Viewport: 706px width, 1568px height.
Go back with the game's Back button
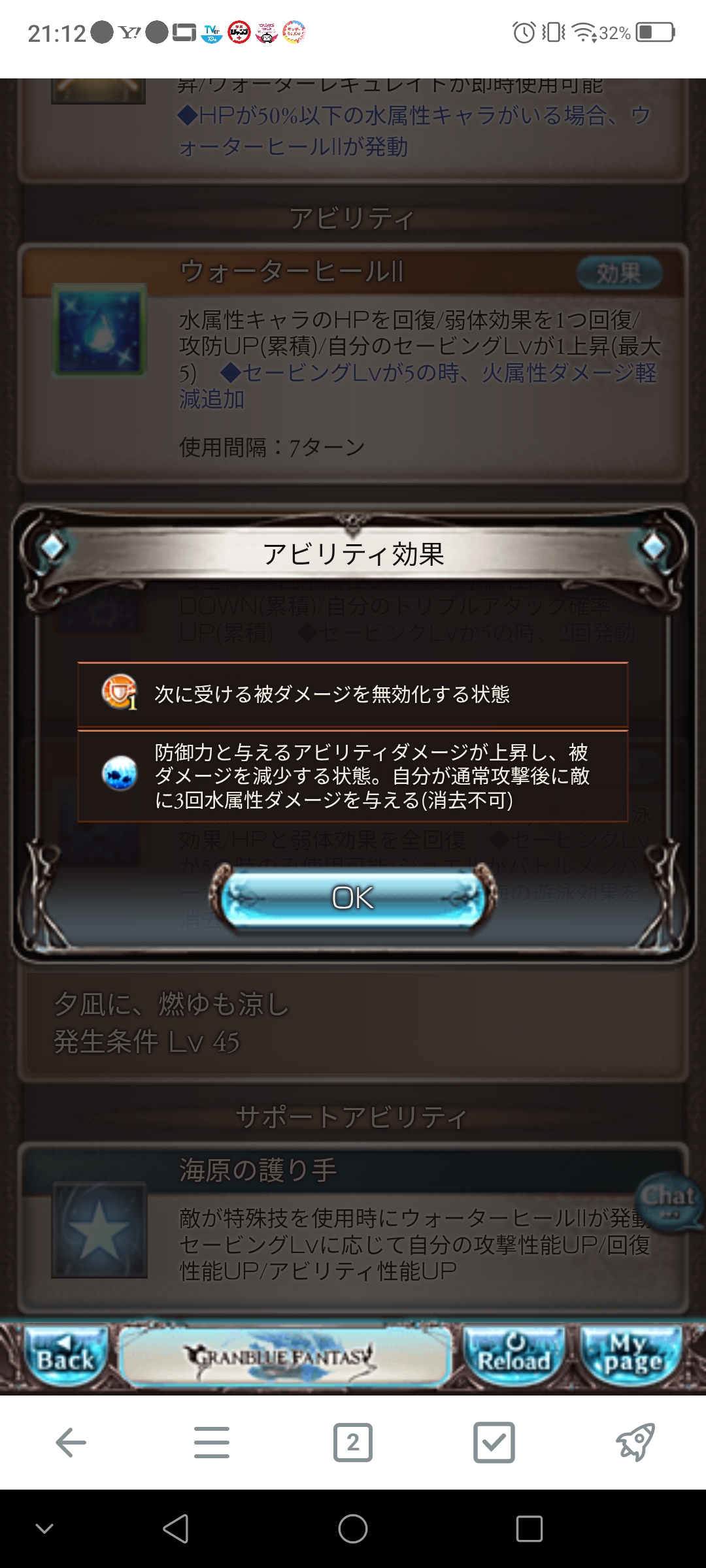(65, 1354)
